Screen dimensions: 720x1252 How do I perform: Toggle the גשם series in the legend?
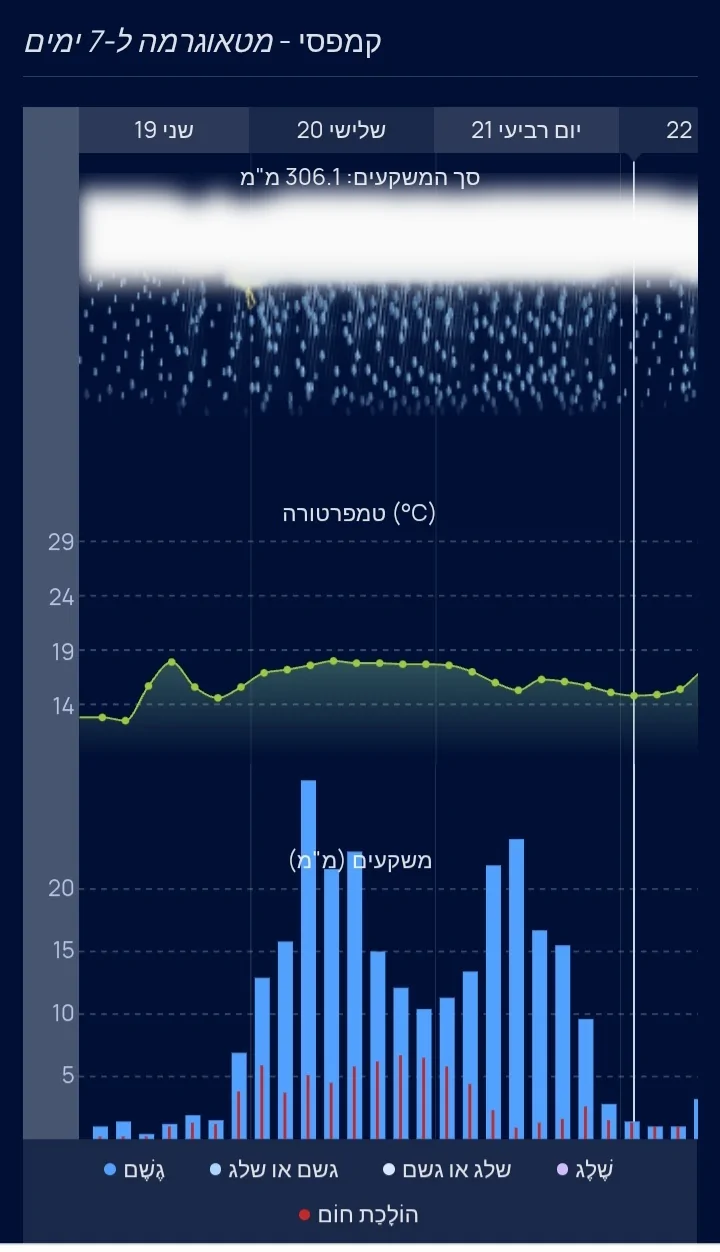click(x=134, y=1169)
